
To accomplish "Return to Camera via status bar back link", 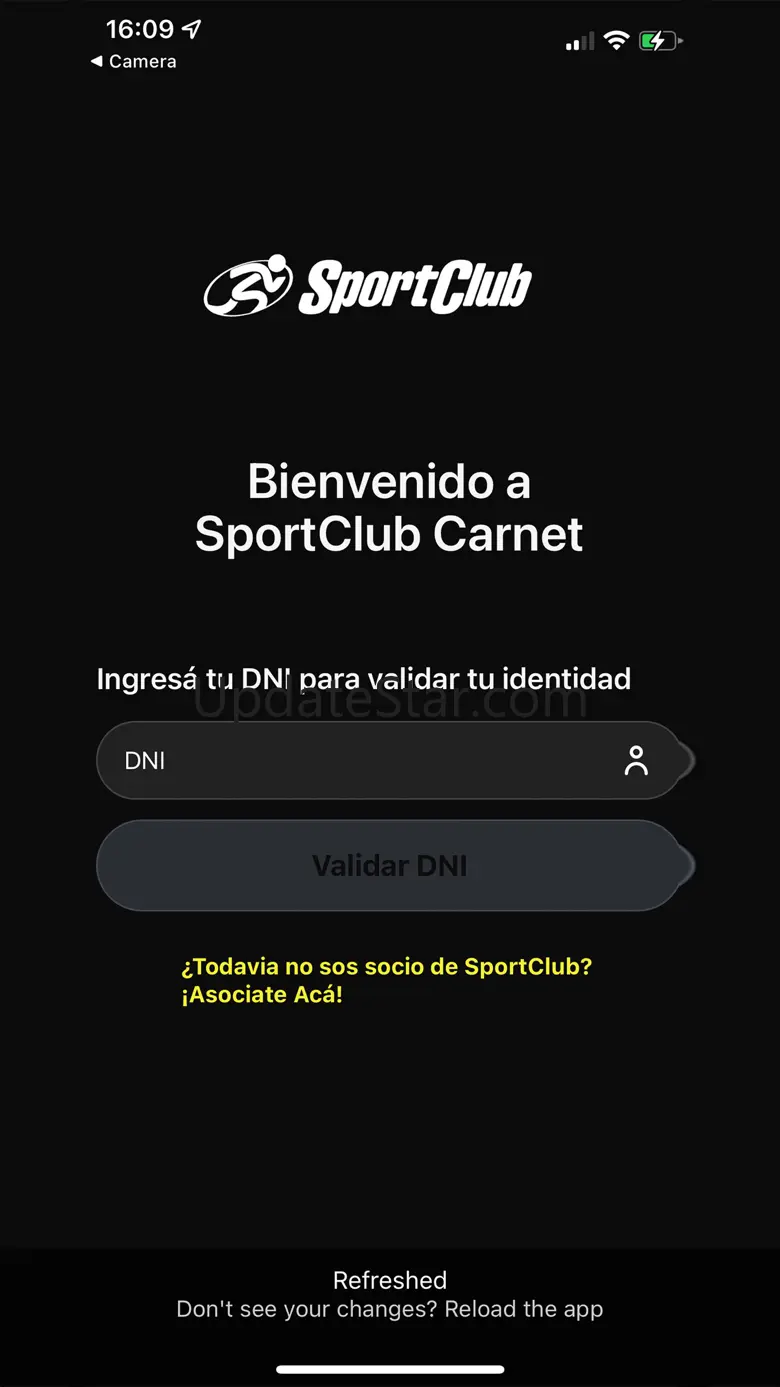I will tap(134, 61).
